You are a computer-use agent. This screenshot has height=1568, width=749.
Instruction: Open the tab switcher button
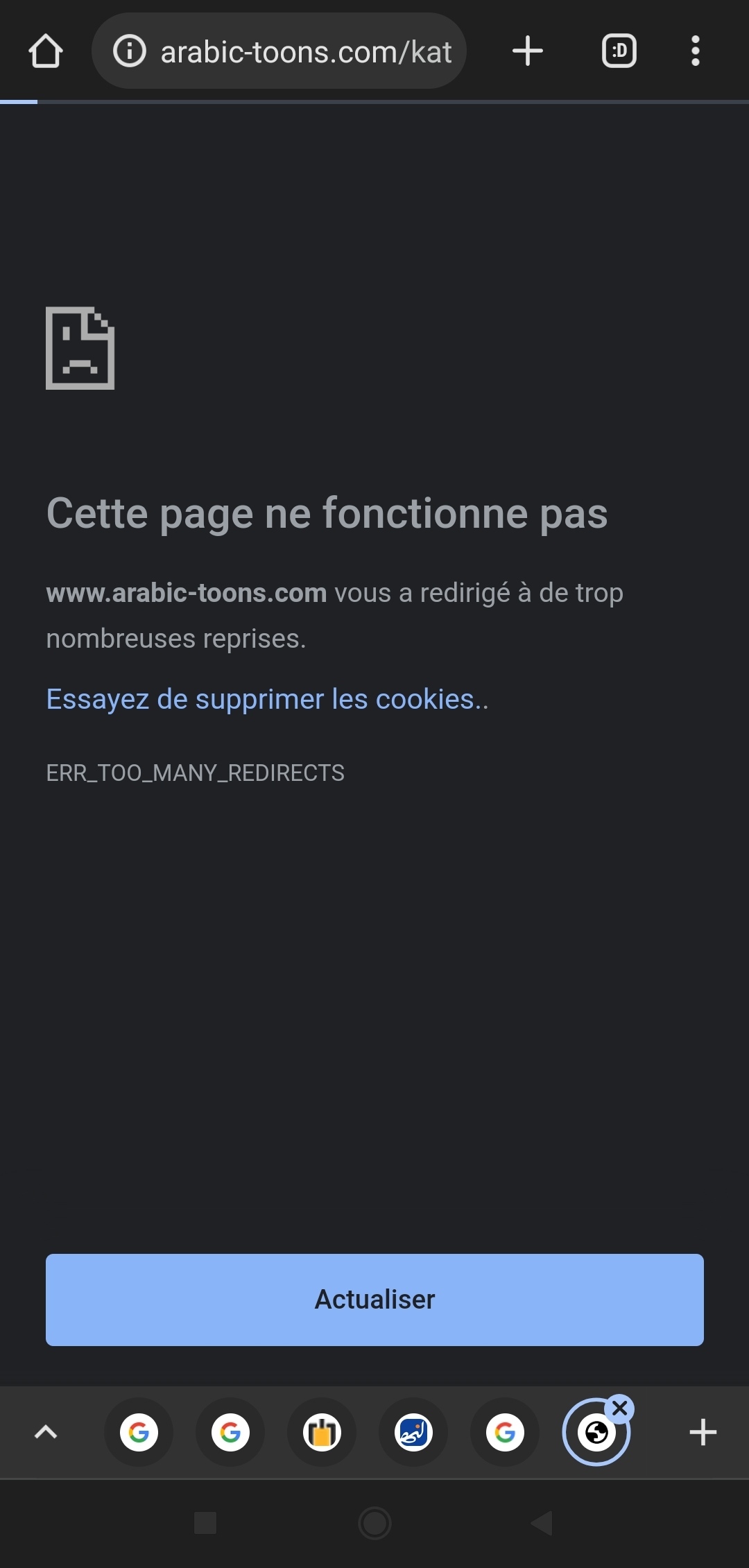coord(619,51)
